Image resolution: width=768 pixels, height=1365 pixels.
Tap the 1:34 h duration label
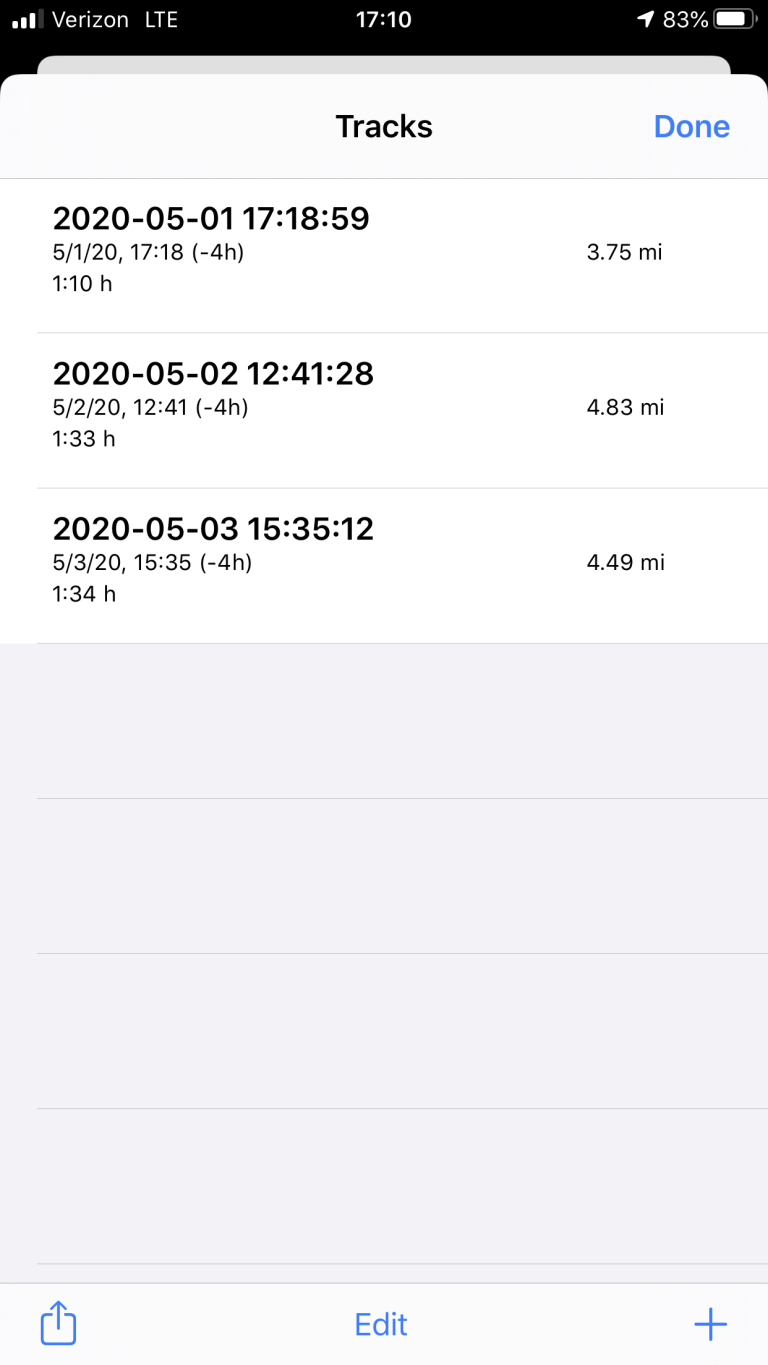(80, 593)
